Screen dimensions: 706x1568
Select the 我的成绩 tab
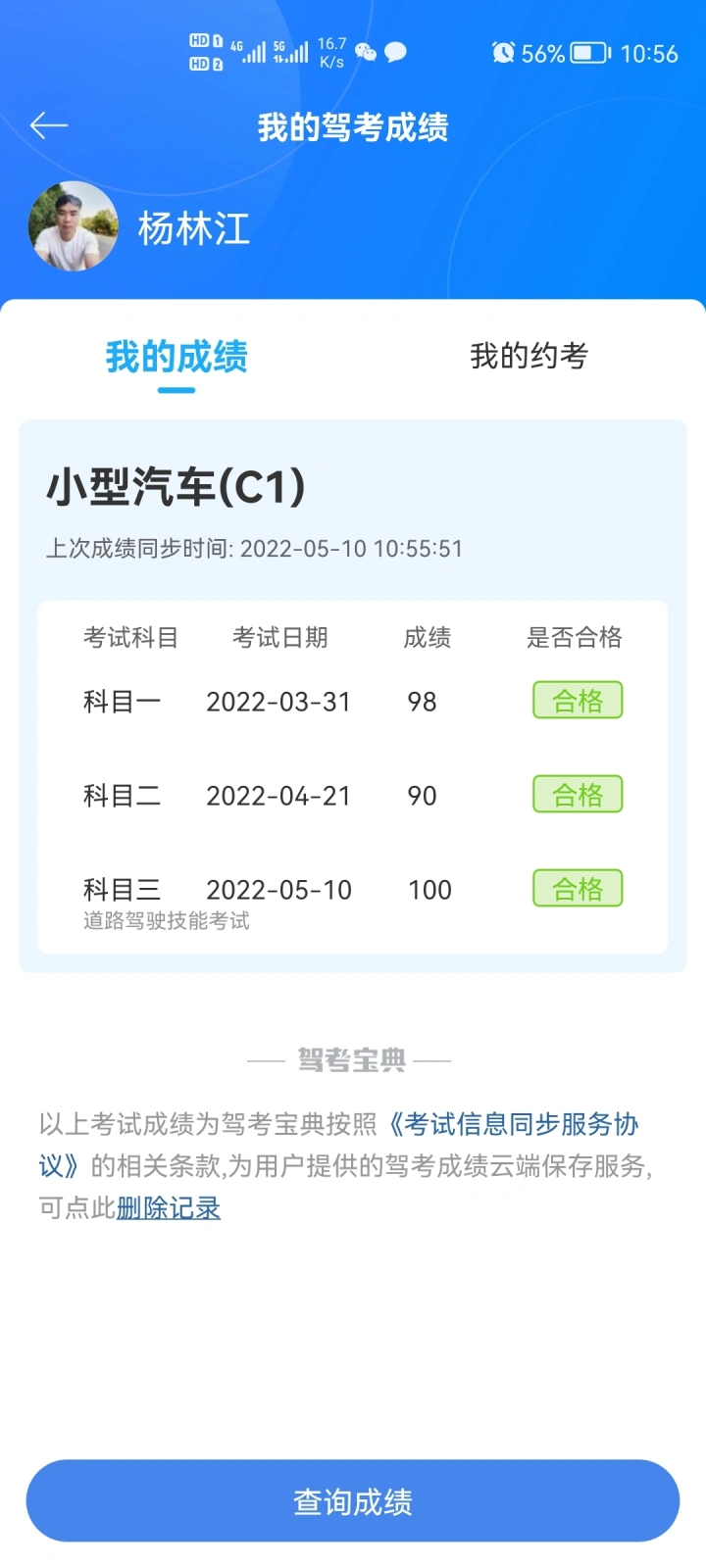click(176, 357)
